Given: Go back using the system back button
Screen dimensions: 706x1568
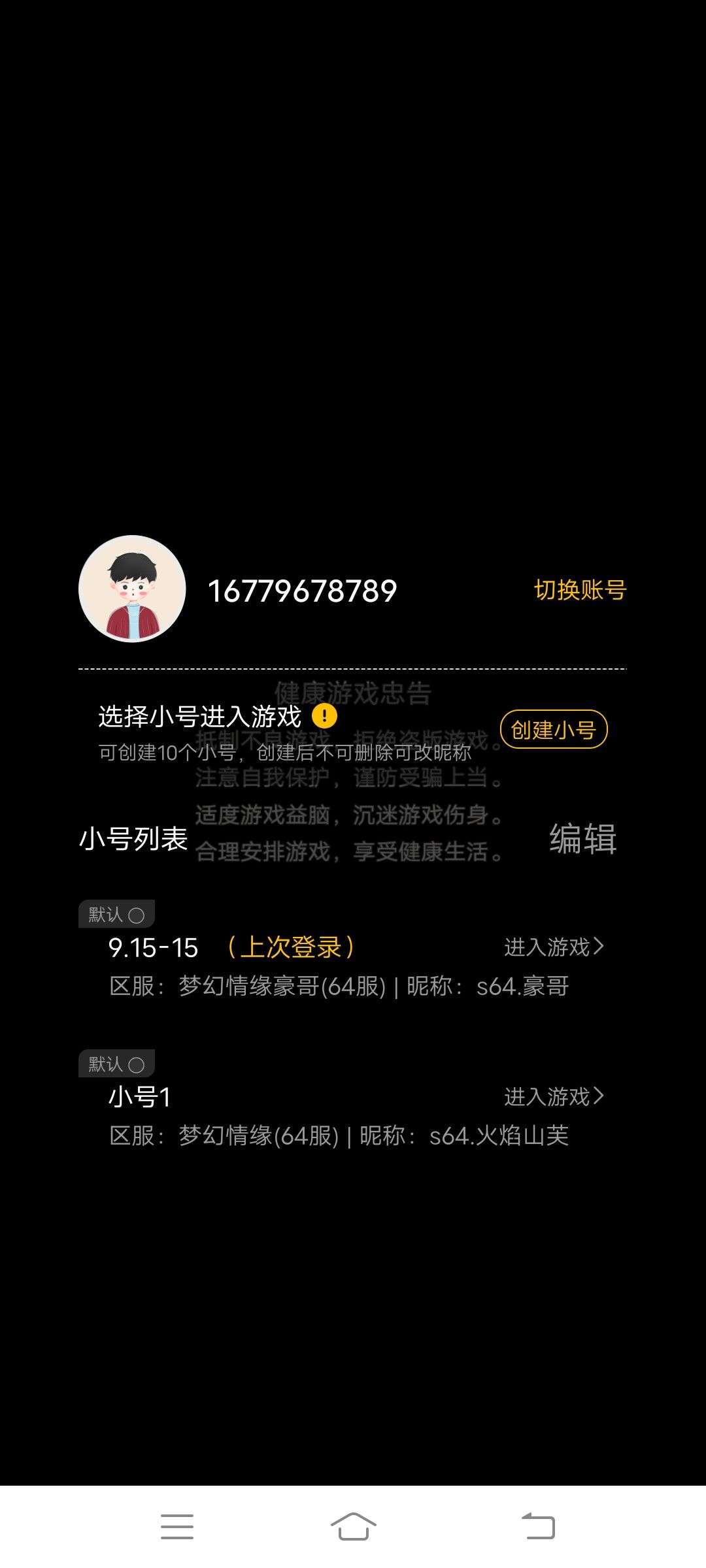Looking at the screenshot, I should (538, 1527).
